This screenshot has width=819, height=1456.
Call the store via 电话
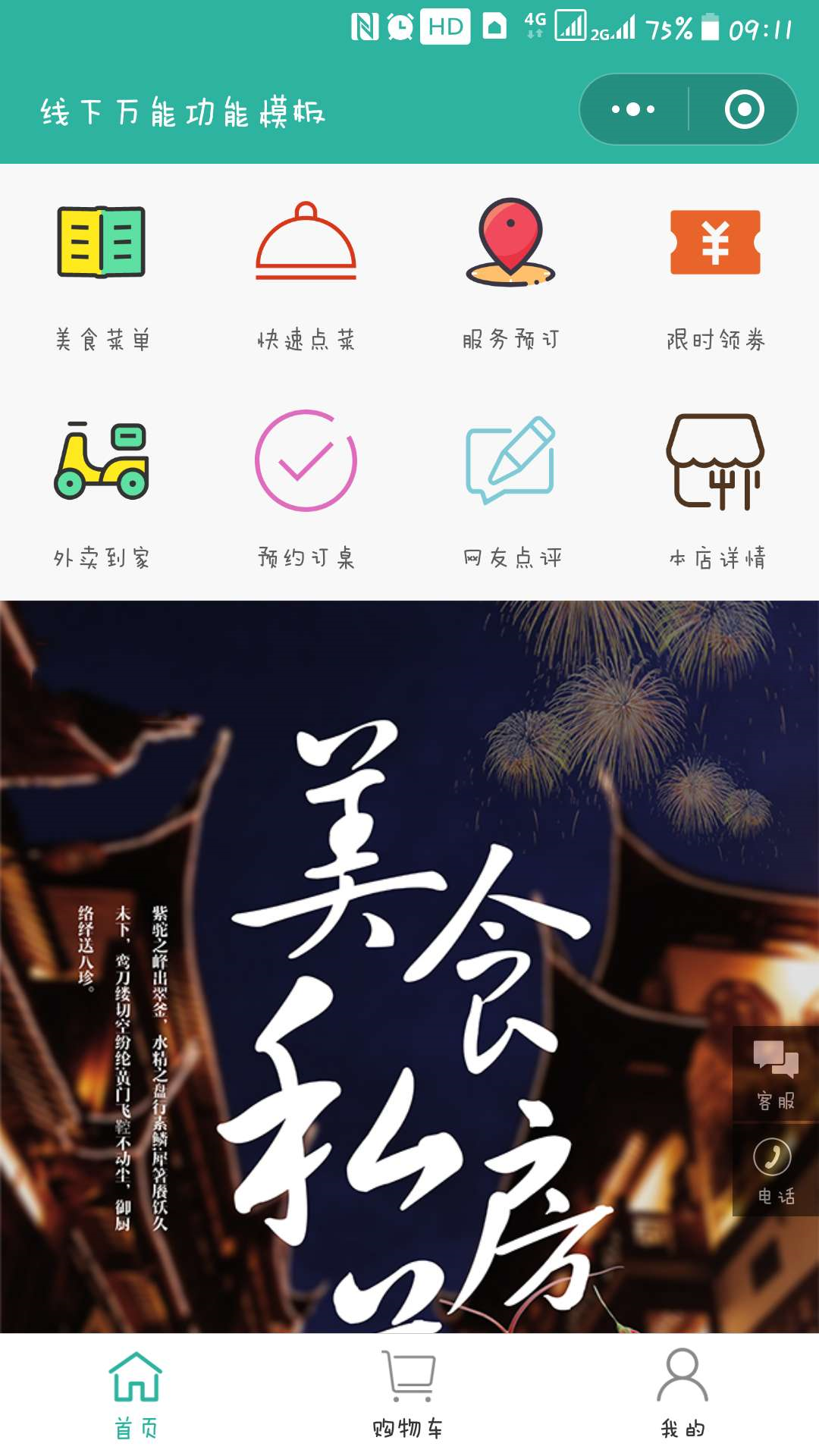tap(775, 1170)
